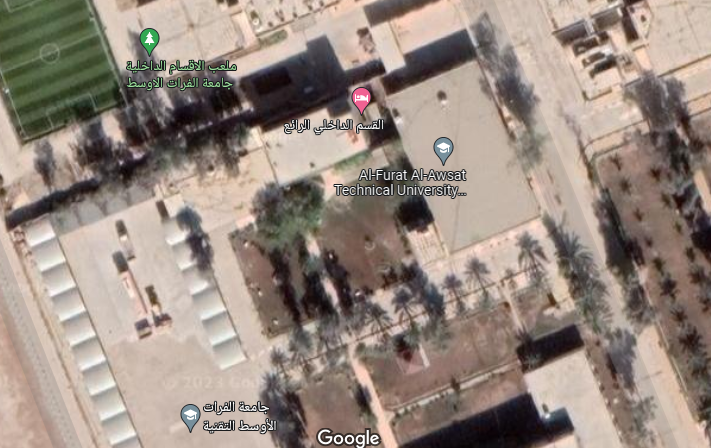
Task: Tap the جامعة الفرات الأوسط التقنية university pin
Action: (x=189, y=415)
